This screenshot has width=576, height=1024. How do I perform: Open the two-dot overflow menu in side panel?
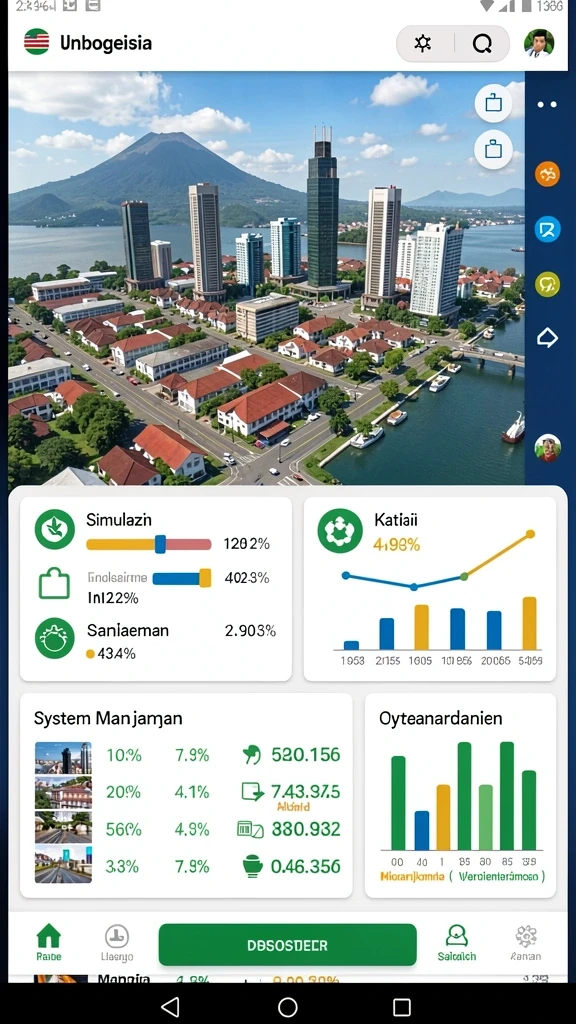pos(547,104)
